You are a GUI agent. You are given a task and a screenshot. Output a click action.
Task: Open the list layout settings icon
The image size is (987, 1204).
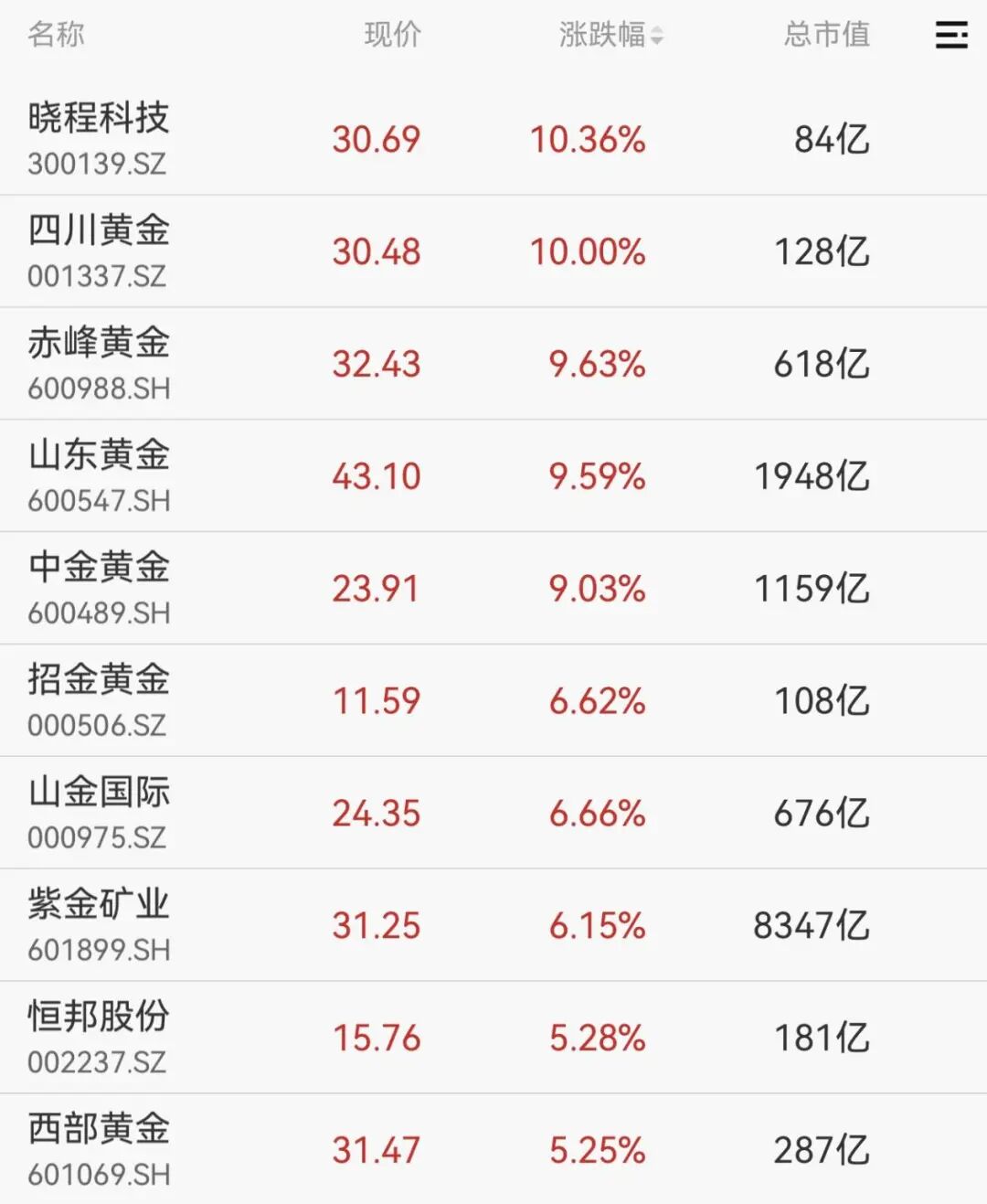(950, 35)
